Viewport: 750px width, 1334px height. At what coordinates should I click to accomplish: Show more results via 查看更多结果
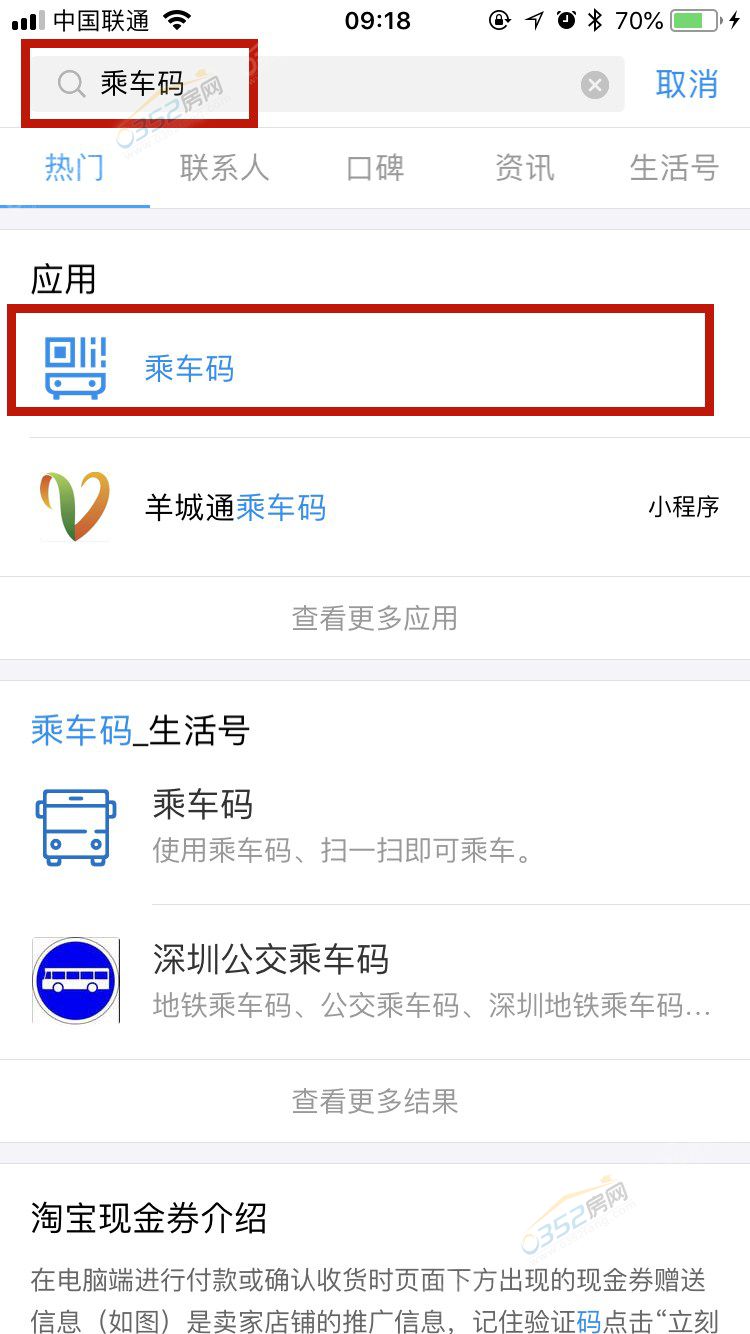(375, 1101)
